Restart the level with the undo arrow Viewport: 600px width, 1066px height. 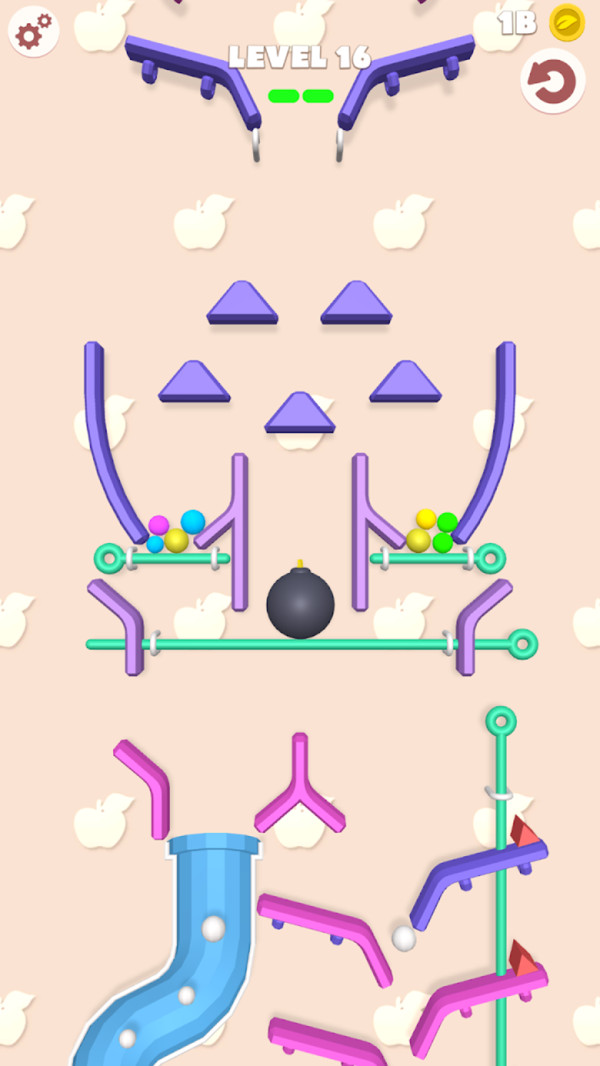click(552, 82)
